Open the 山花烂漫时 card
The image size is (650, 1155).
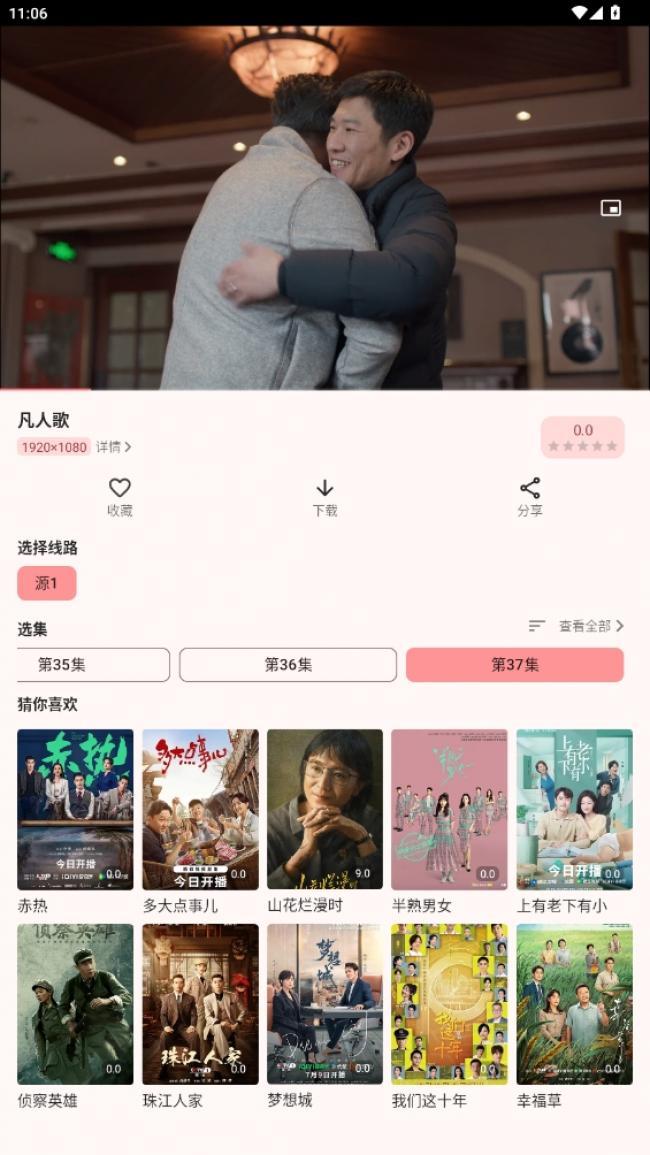(x=325, y=810)
